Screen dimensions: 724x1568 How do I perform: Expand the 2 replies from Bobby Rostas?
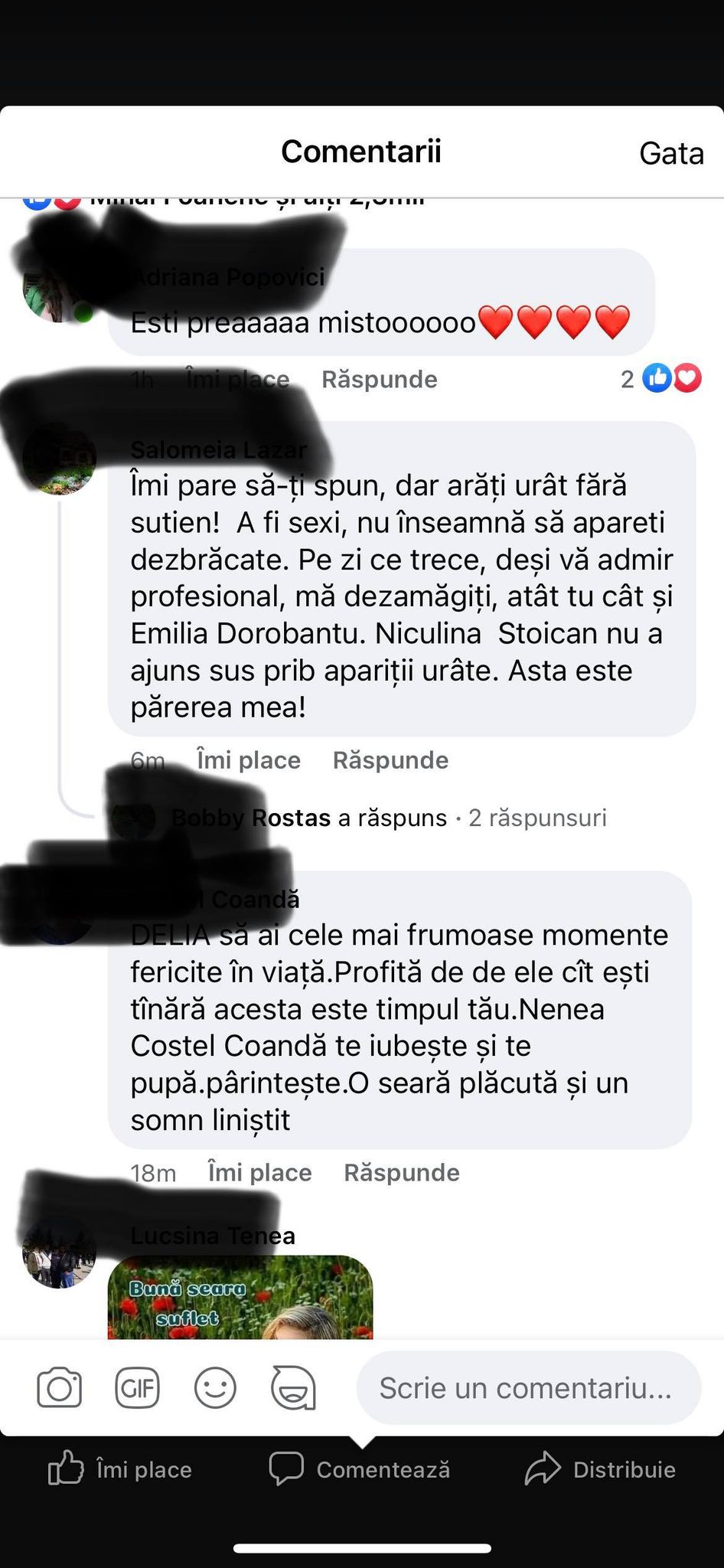[536, 818]
